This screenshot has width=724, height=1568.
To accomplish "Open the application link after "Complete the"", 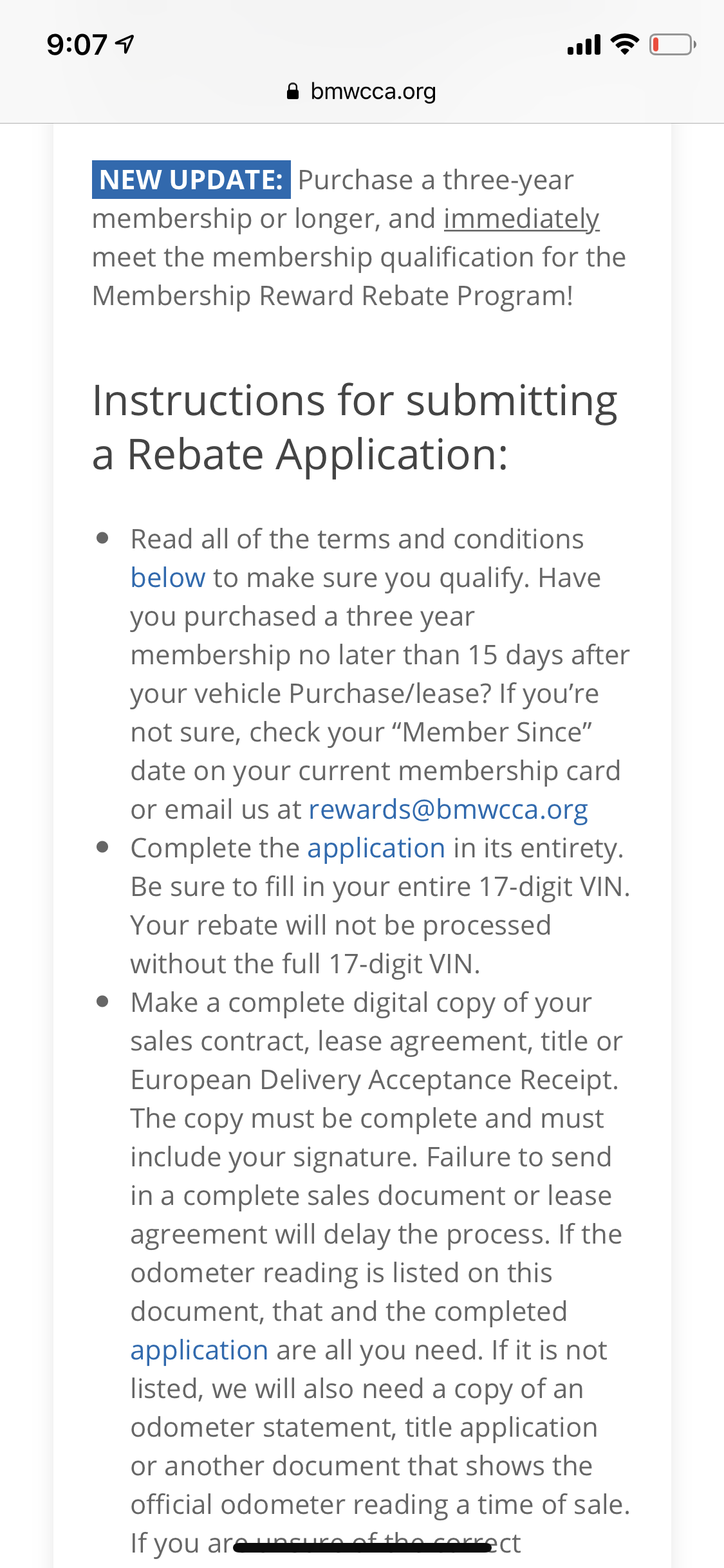I will tap(376, 848).
